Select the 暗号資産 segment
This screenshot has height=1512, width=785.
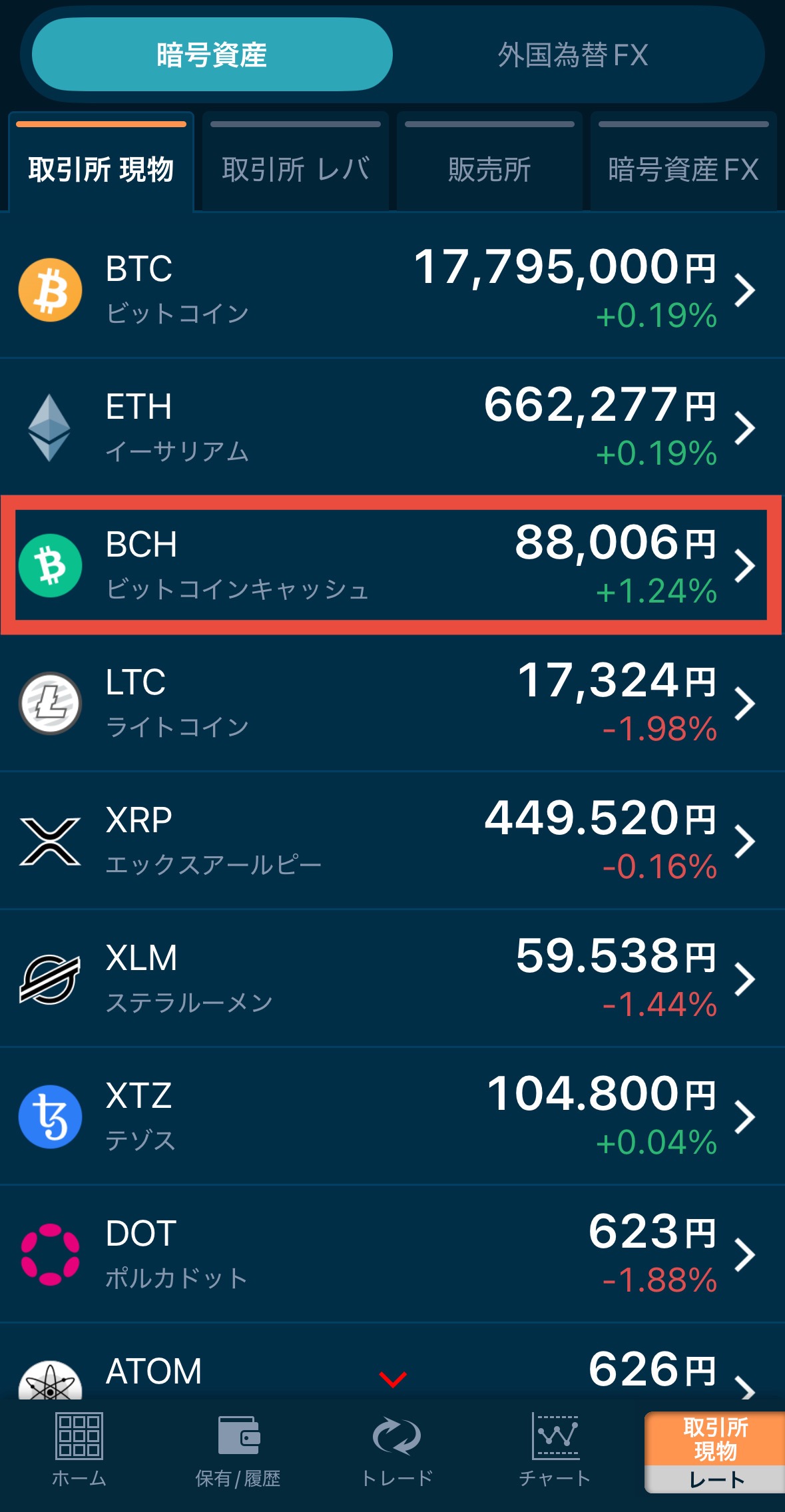pyautogui.click(x=212, y=55)
